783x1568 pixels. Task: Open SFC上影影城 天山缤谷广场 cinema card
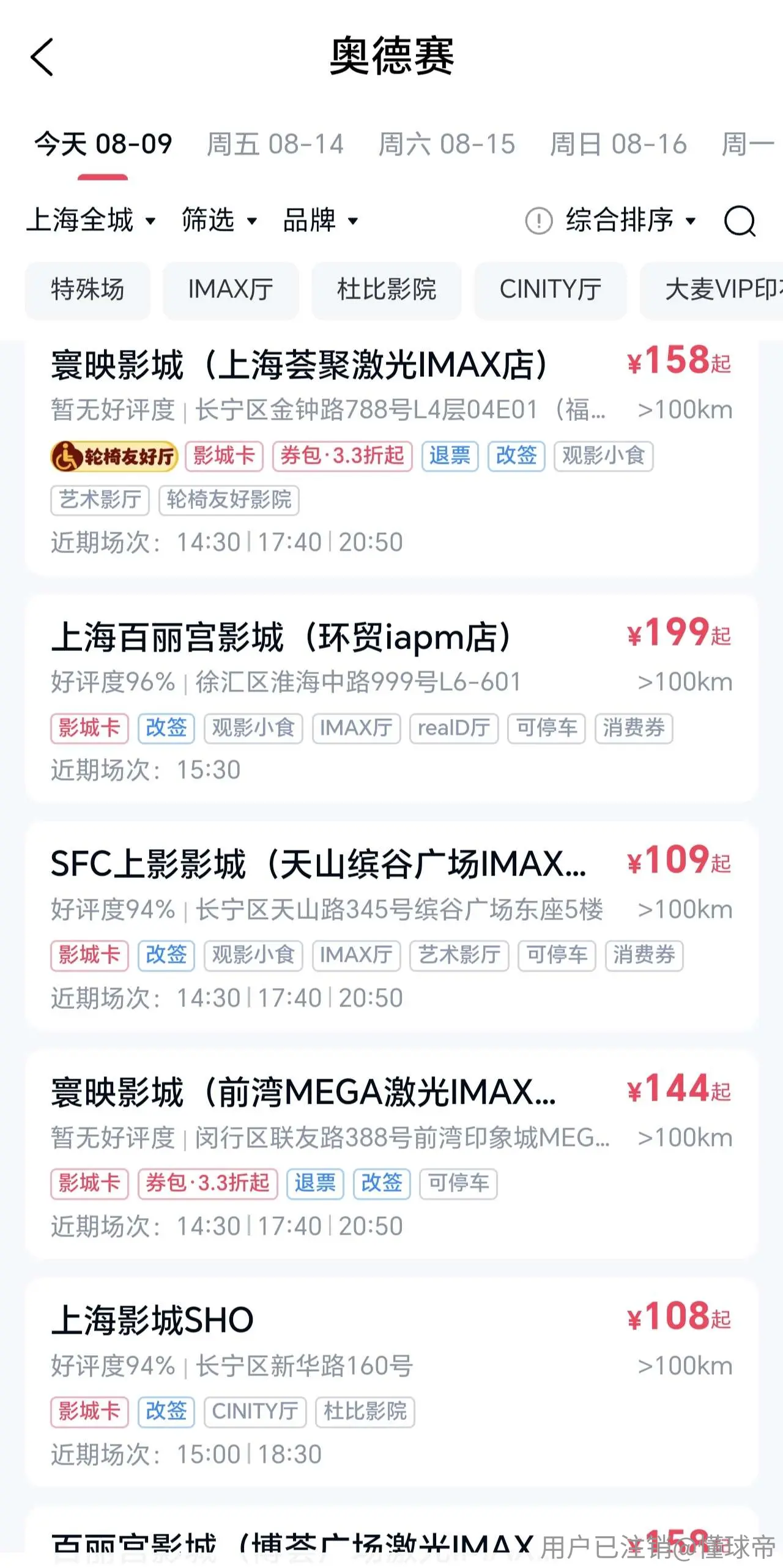point(391,926)
